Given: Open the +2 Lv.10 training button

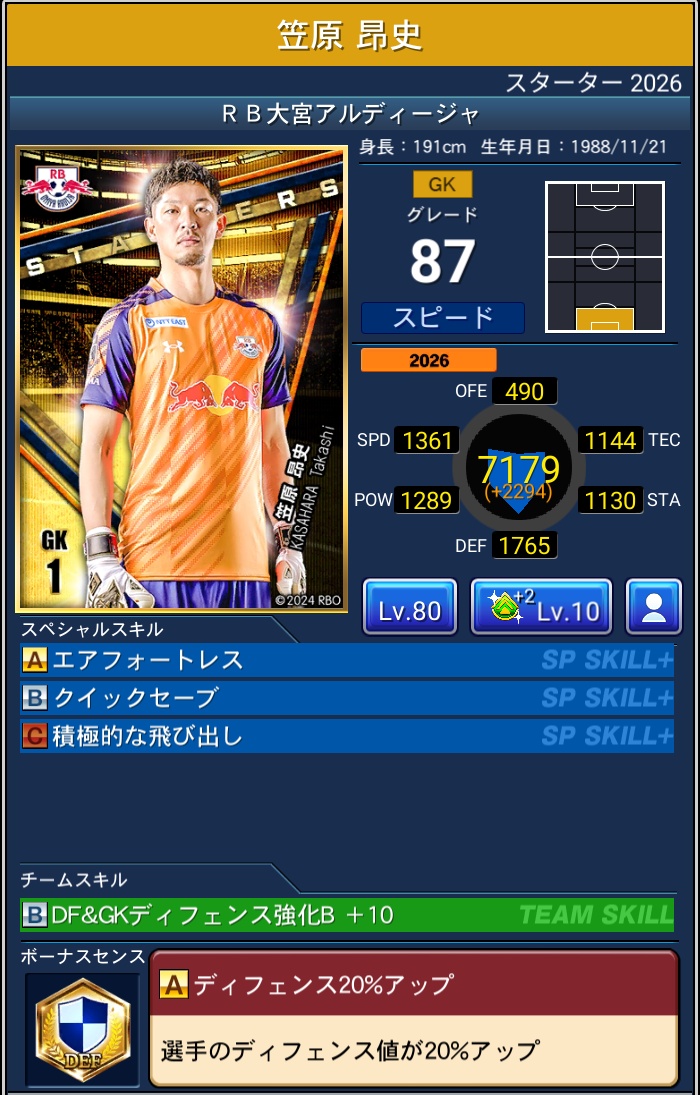Looking at the screenshot, I should [541, 607].
